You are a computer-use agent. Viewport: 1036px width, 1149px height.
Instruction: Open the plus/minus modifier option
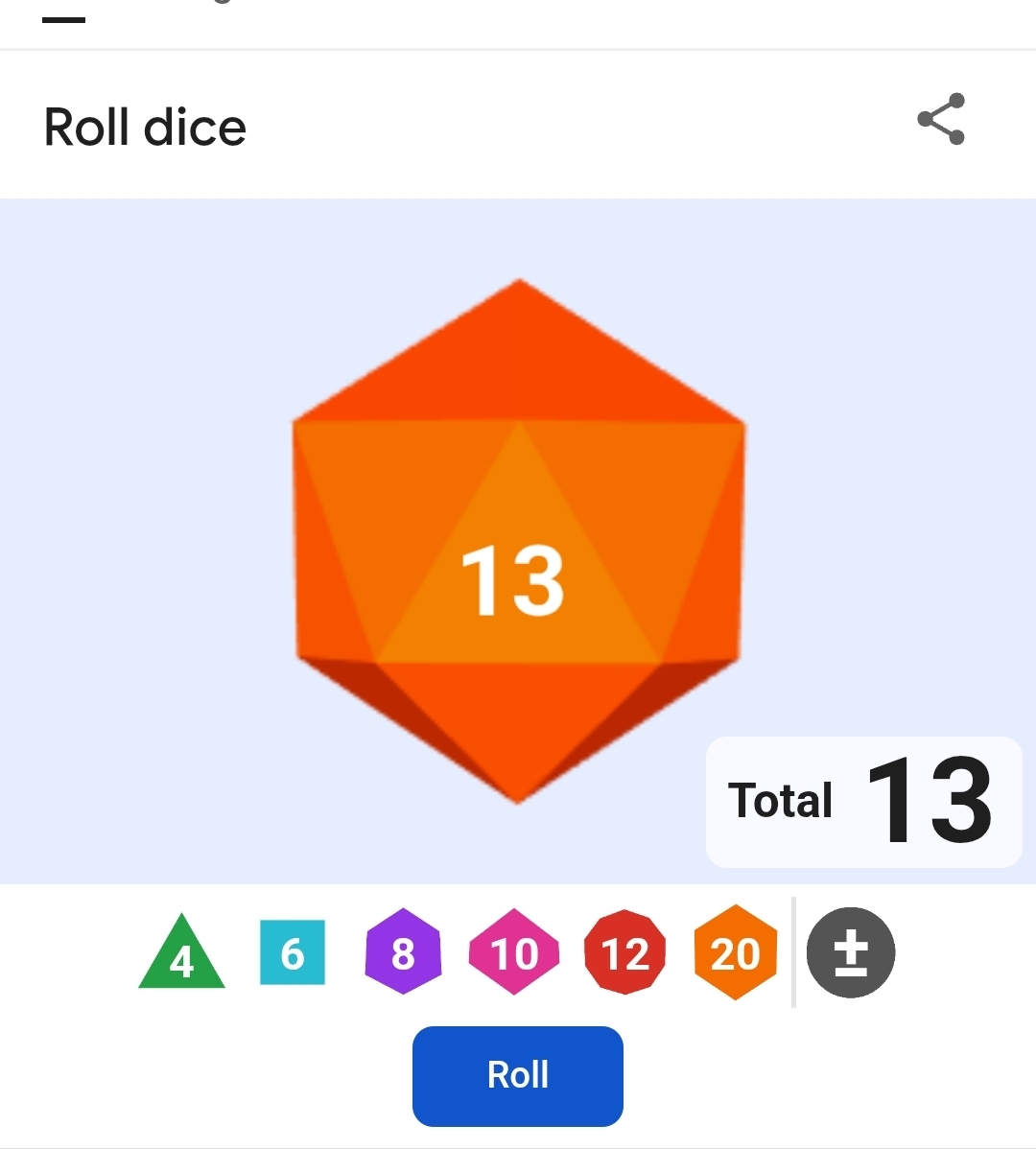(851, 952)
